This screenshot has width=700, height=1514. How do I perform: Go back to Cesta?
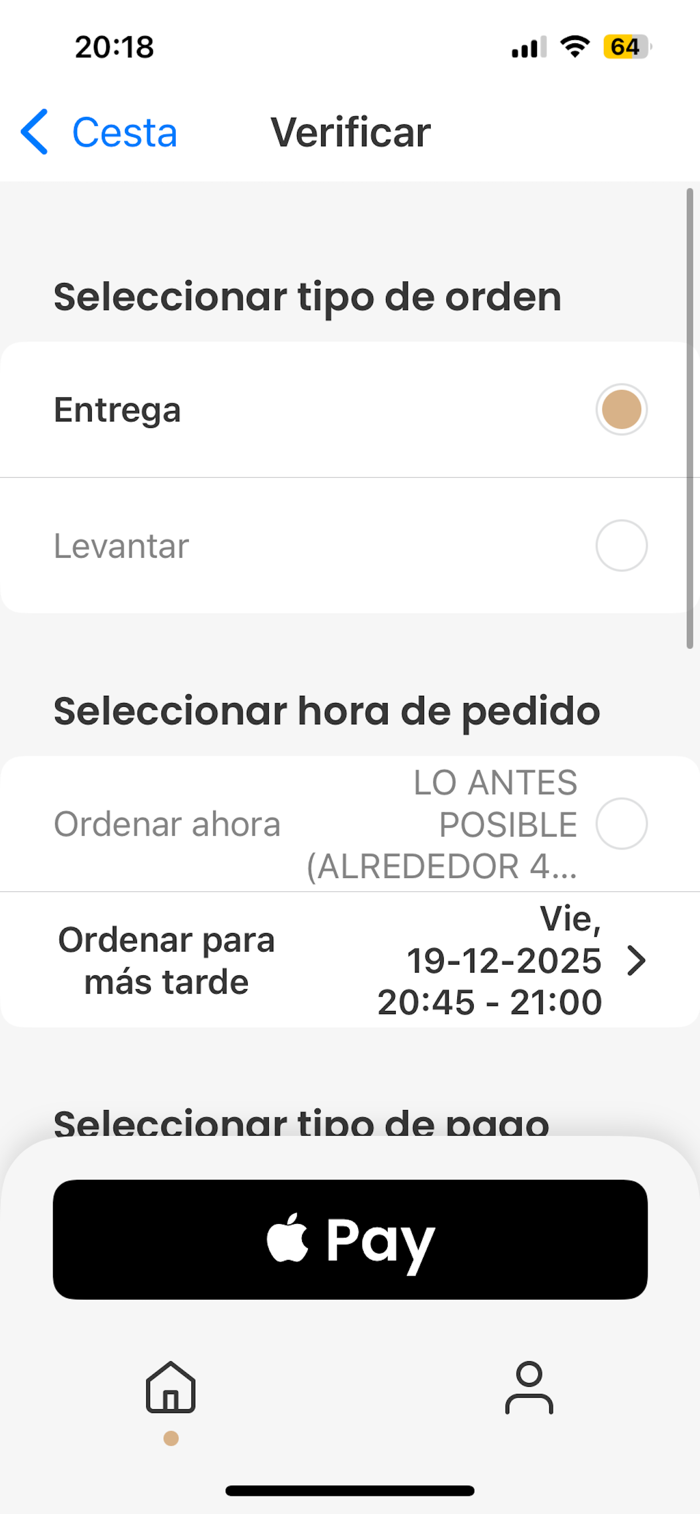pyautogui.click(x=98, y=133)
